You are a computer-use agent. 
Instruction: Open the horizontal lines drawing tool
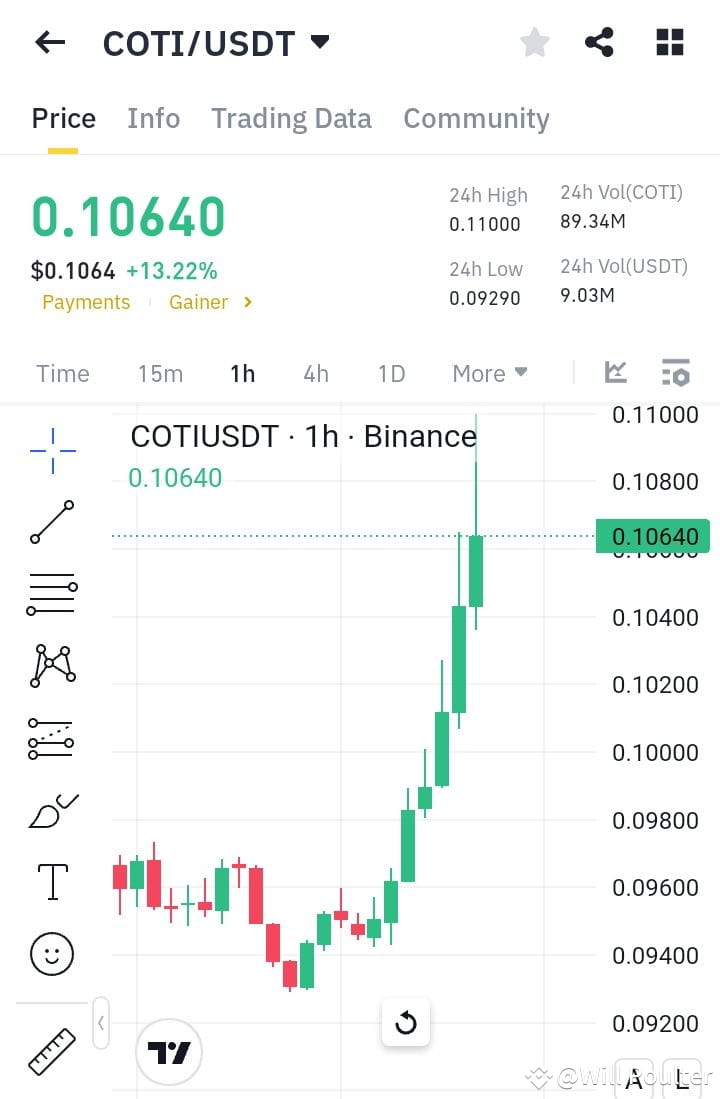pos(50,594)
